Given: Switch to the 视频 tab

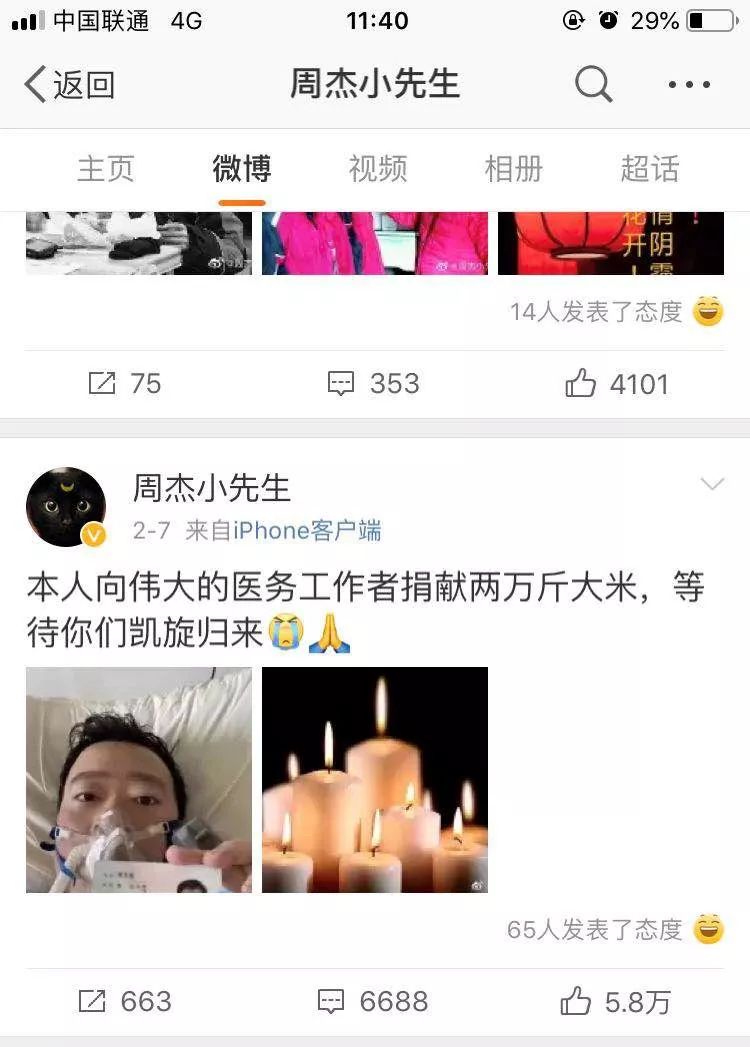Looking at the screenshot, I should click(x=377, y=169).
